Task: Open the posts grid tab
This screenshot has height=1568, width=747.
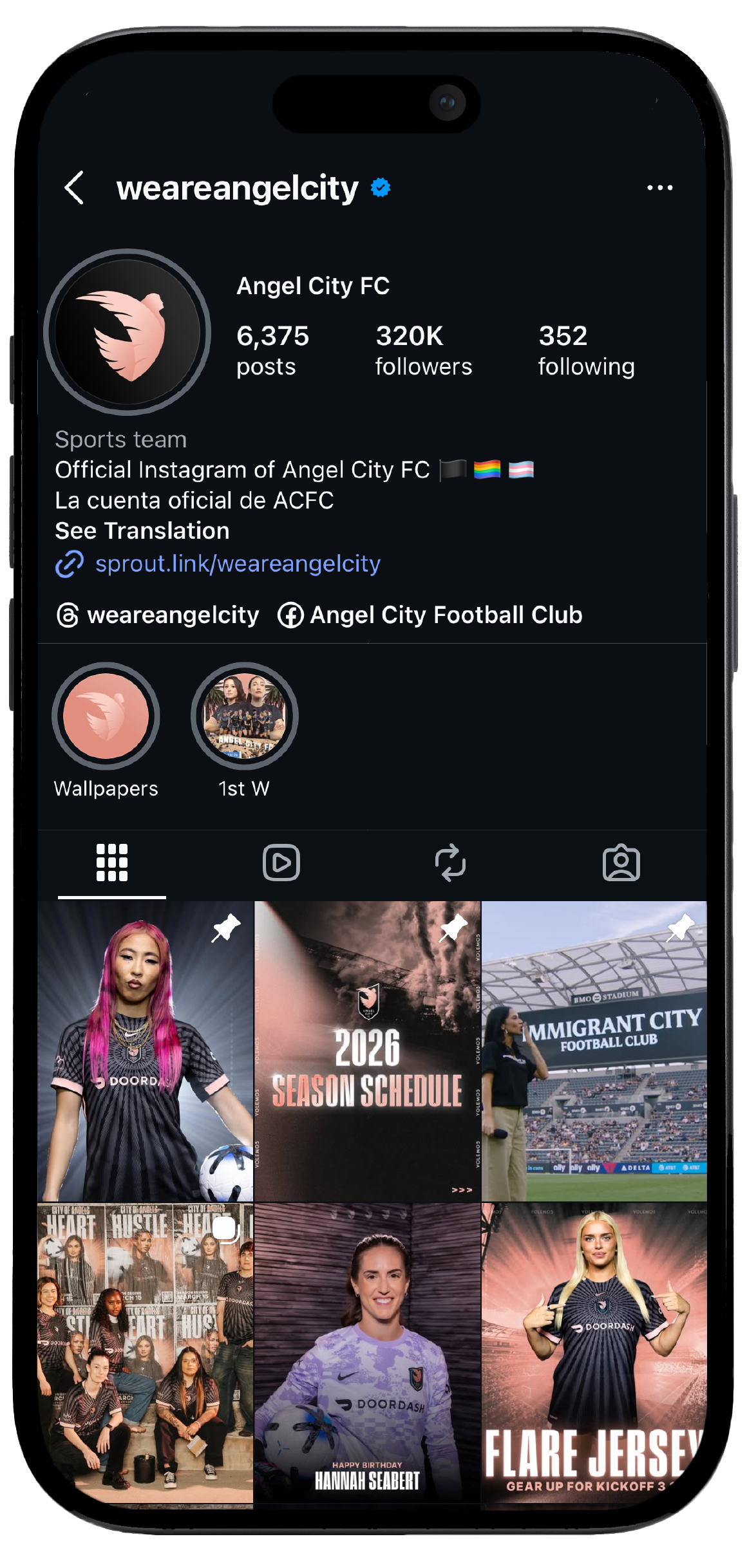Action: click(x=112, y=864)
